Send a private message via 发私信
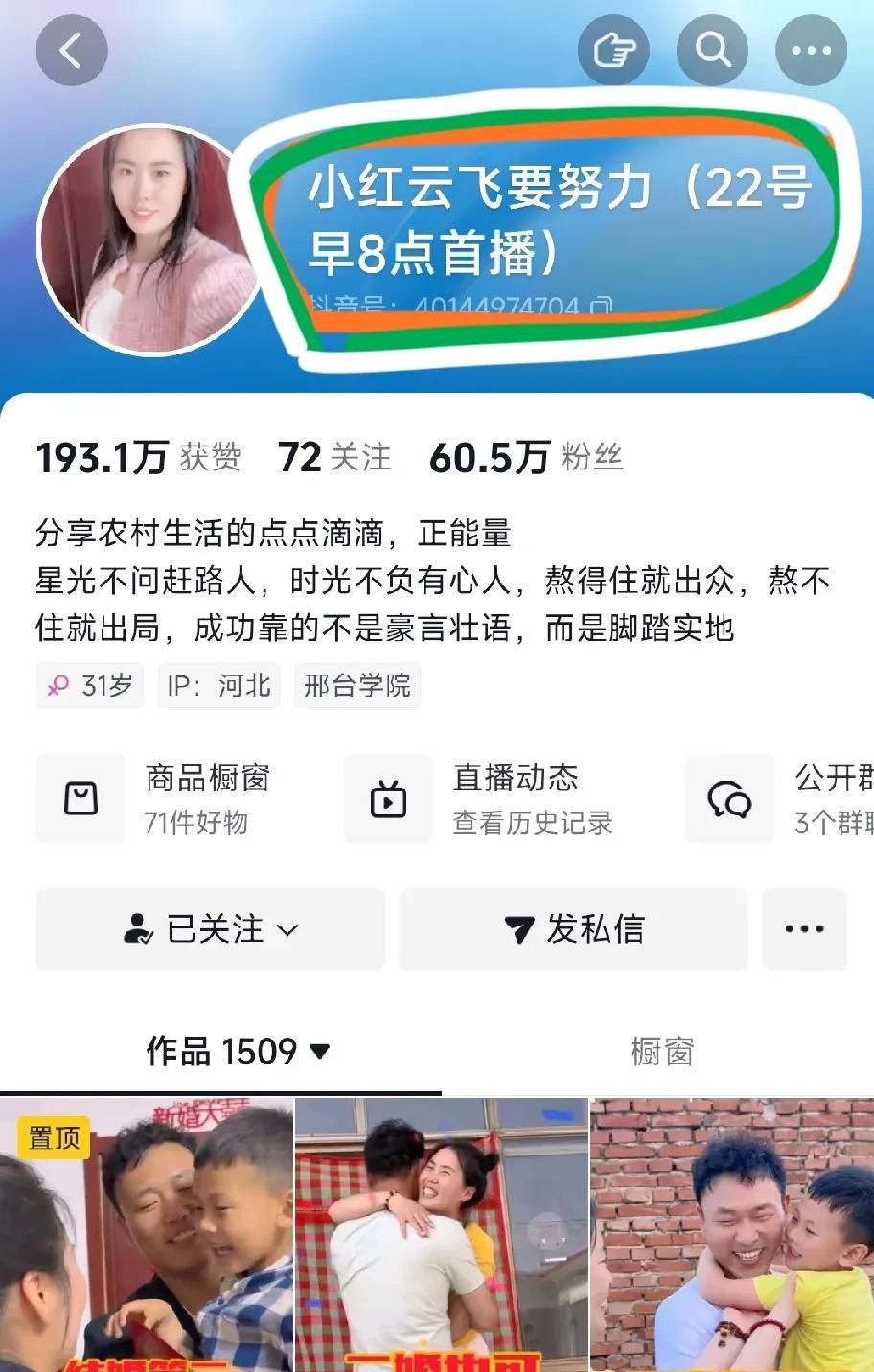Image resolution: width=874 pixels, height=1372 pixels. tap(573, 928)
